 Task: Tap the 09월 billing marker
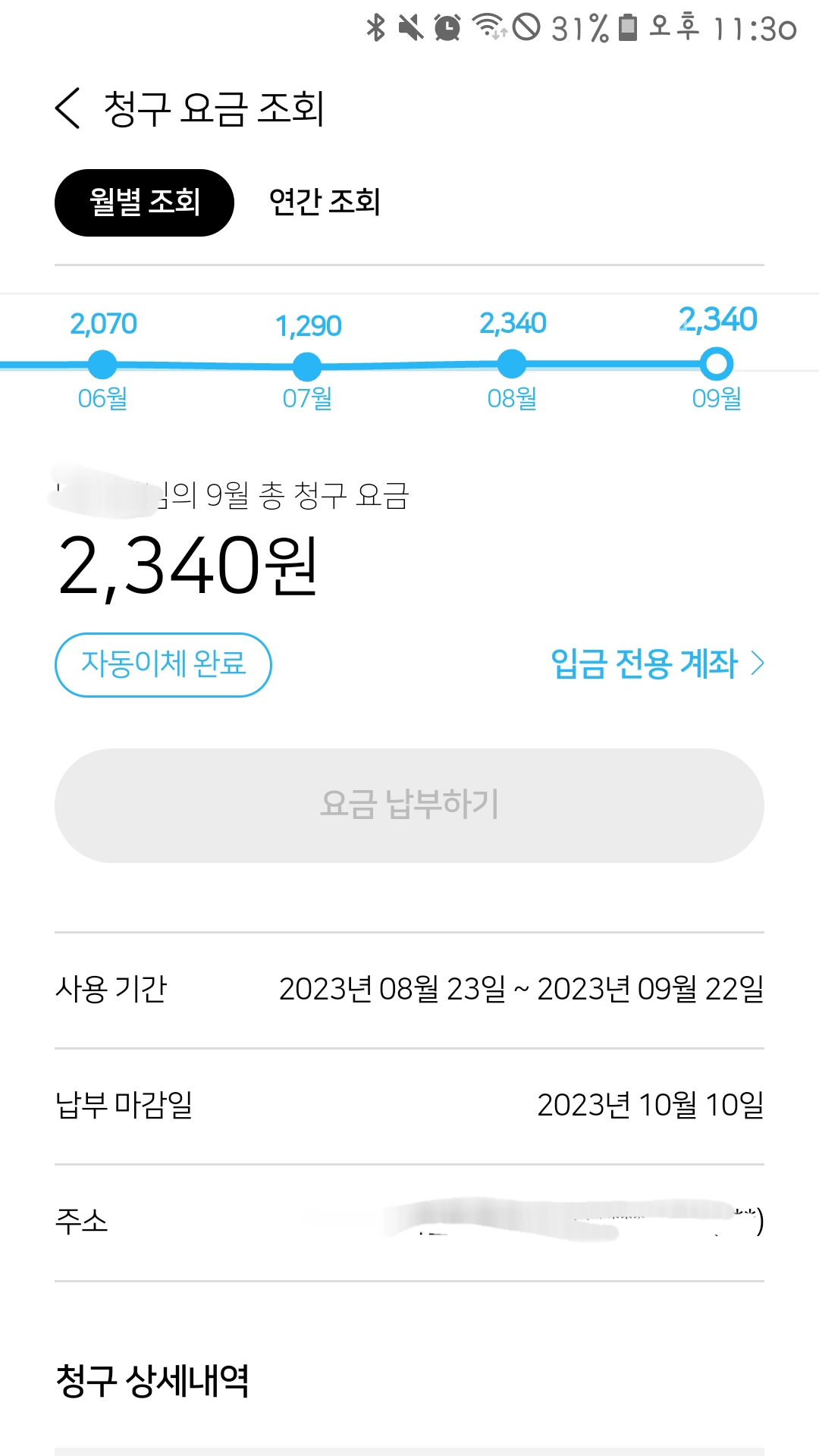tap(717, 363)
